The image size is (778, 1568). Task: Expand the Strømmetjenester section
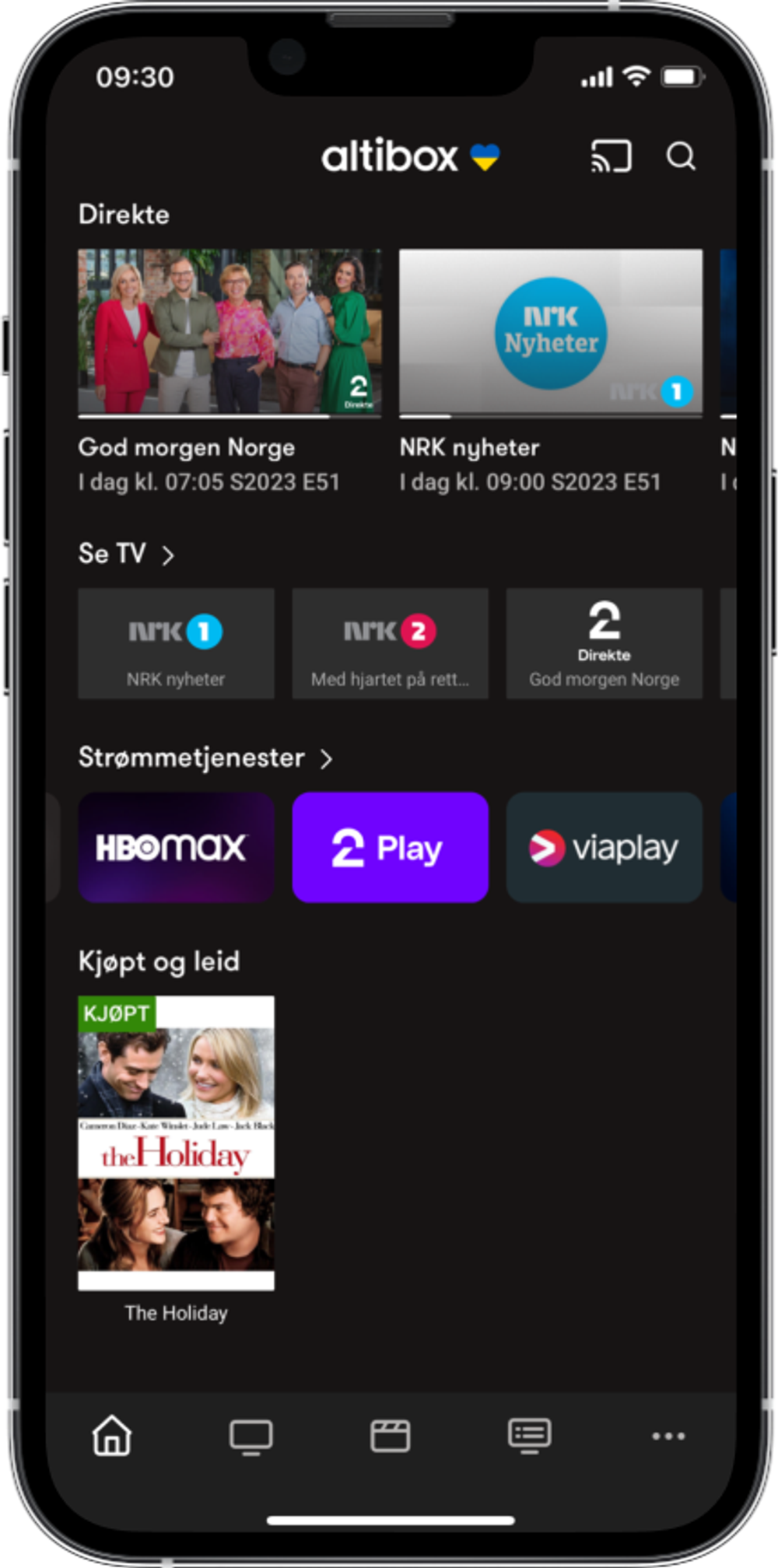coord(205,758)
